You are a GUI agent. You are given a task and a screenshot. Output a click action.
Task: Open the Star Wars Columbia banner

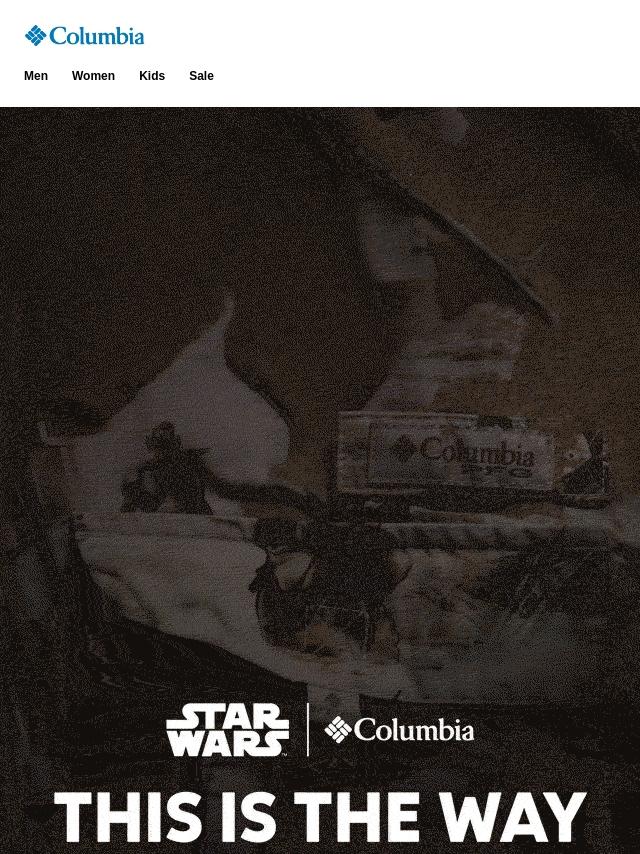coord(320,480)
